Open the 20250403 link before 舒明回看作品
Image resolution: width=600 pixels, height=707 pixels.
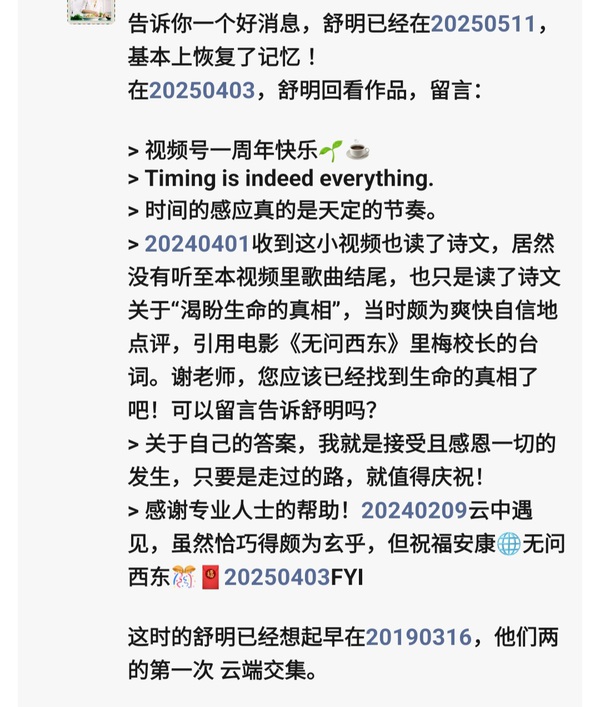pyautogui.click(x=202, y=91)
